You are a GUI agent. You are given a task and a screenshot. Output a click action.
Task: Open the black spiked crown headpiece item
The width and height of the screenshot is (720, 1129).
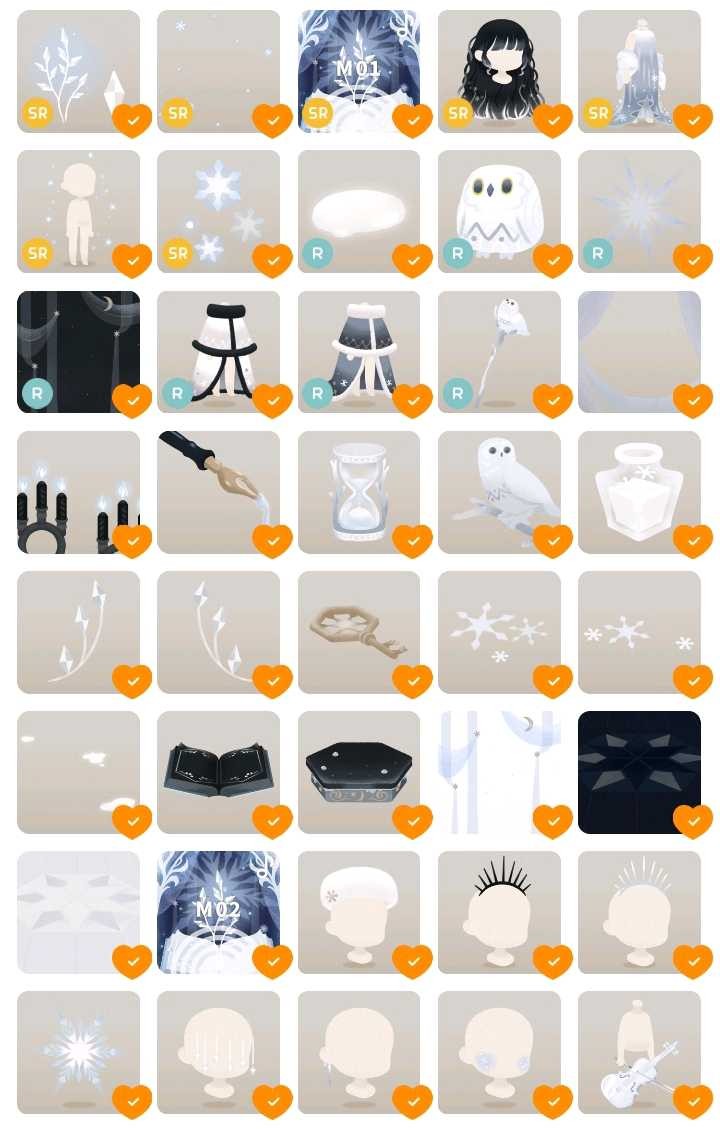coord(498,911)
